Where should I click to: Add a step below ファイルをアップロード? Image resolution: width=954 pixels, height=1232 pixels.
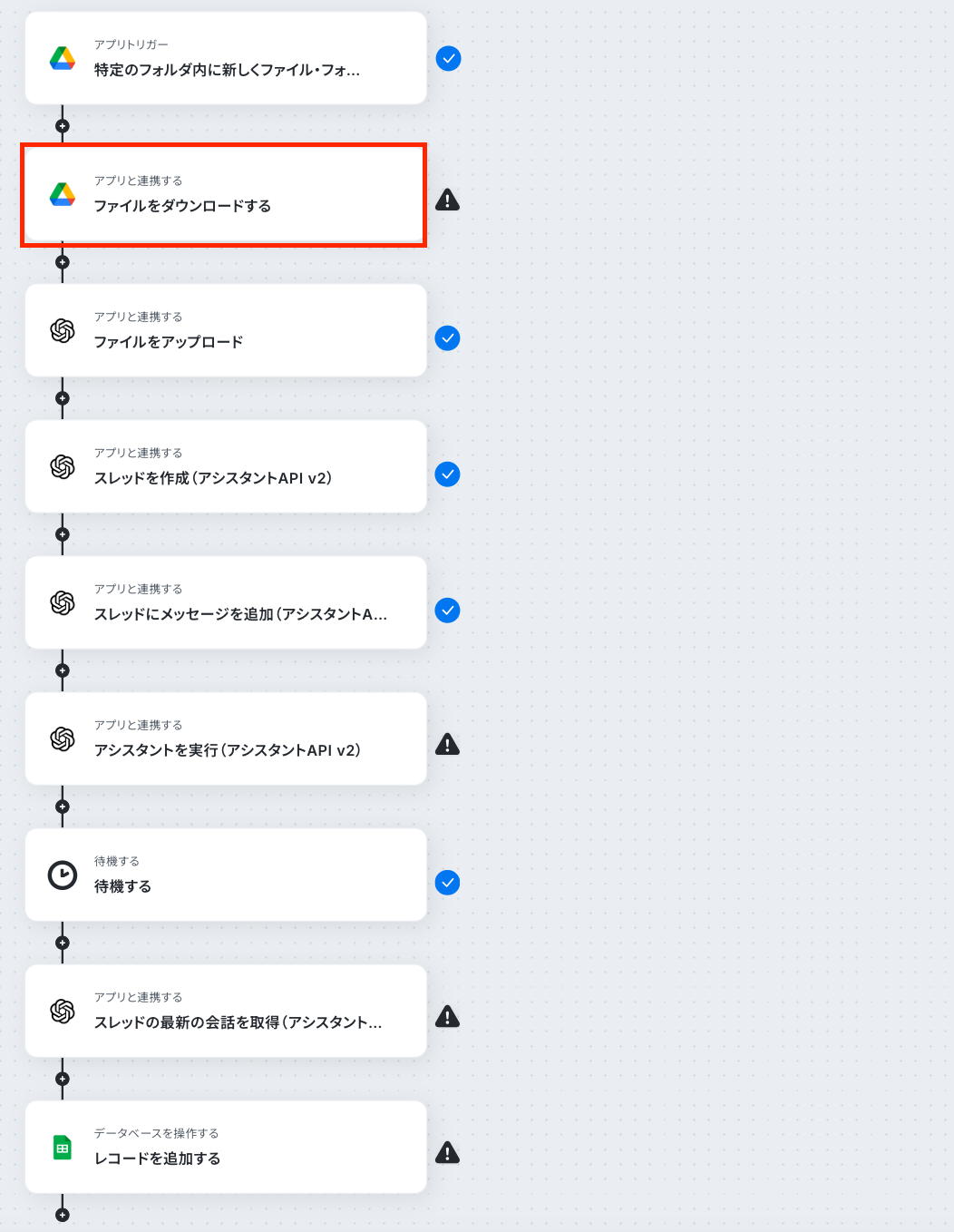click(63, 398)
